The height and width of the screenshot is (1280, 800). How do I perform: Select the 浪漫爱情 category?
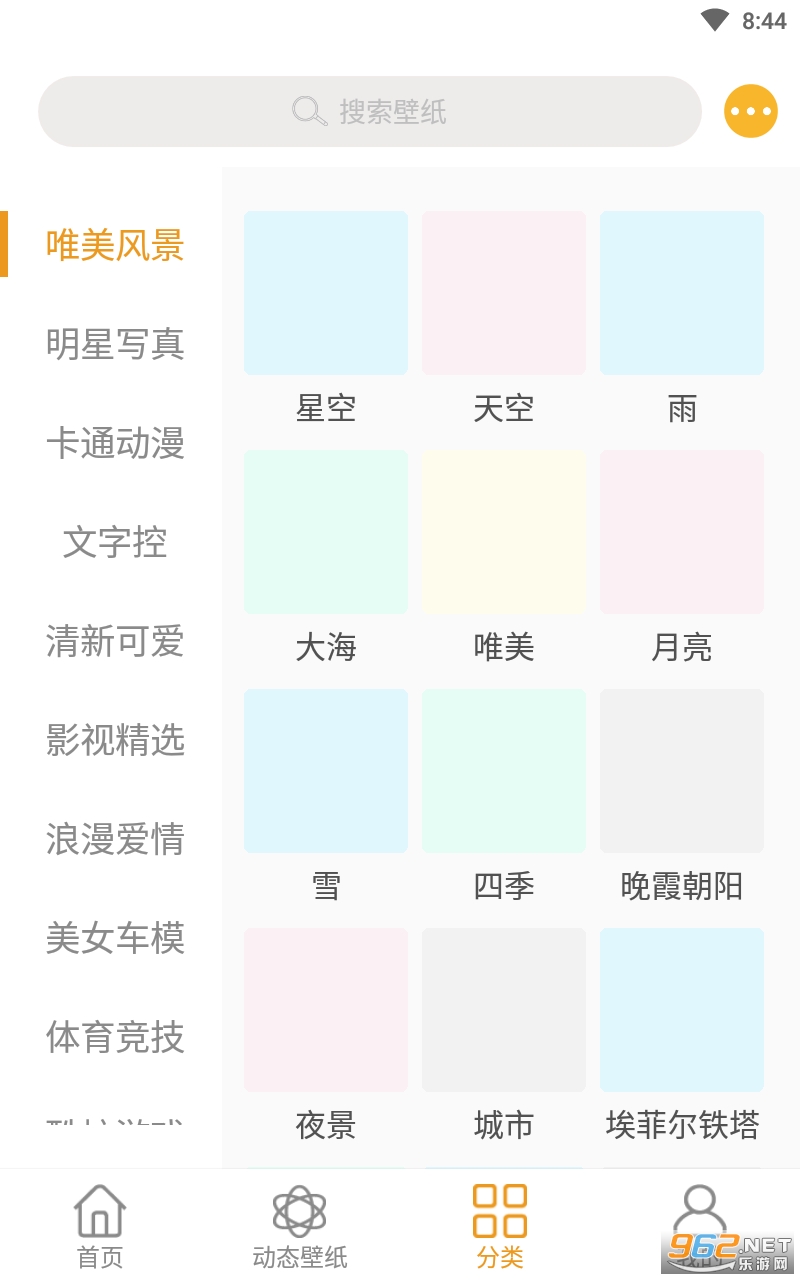pyautogui.click(x=115, y=839)
